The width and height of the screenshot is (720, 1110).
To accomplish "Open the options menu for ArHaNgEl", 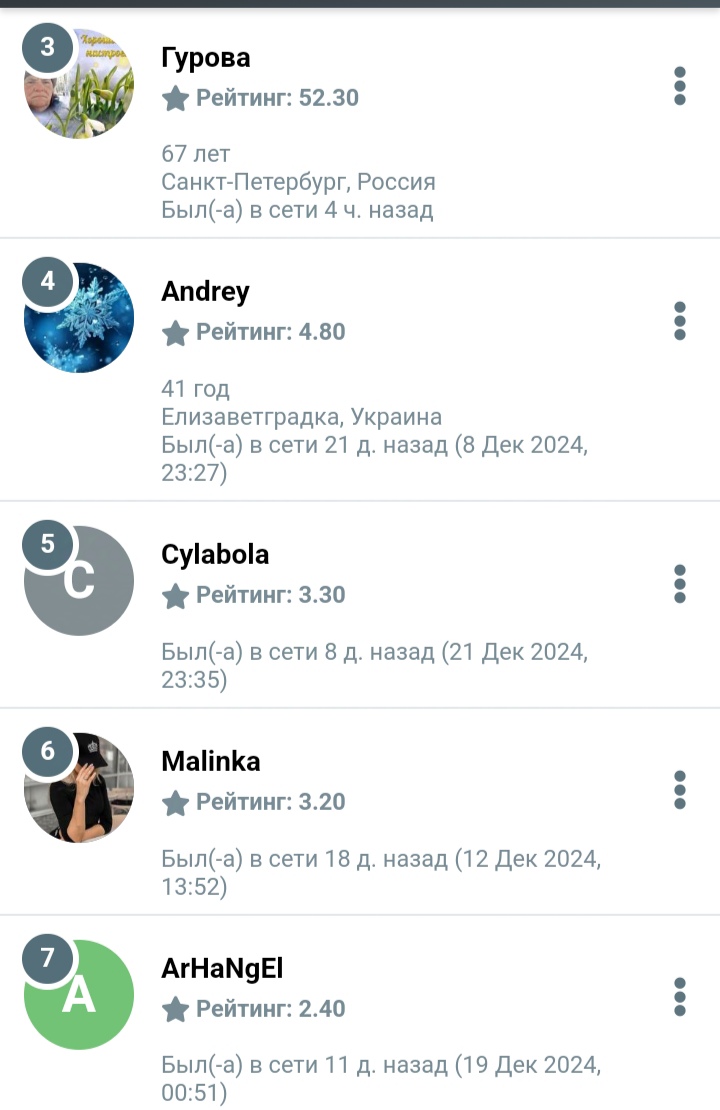I will click(680, 997).
